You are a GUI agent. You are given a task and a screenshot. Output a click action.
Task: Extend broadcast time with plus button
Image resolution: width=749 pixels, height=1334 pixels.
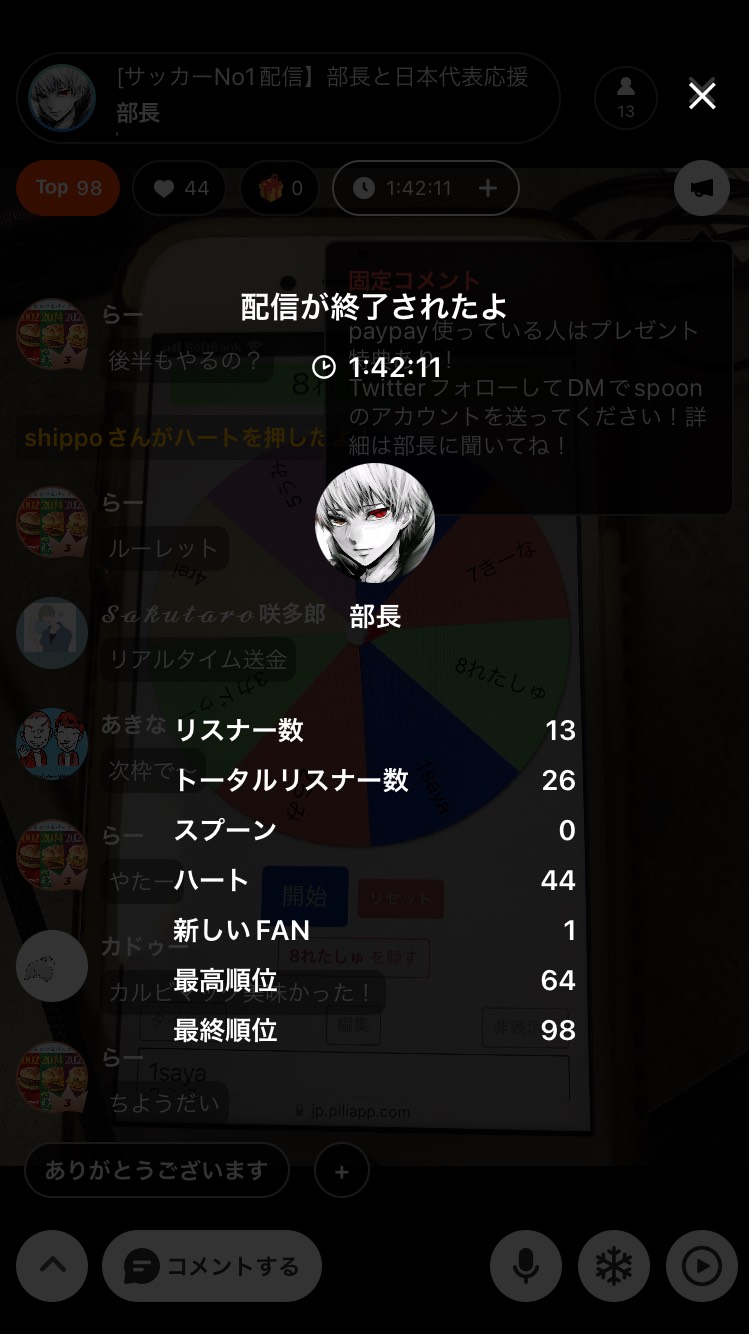[x=488, y=188]
